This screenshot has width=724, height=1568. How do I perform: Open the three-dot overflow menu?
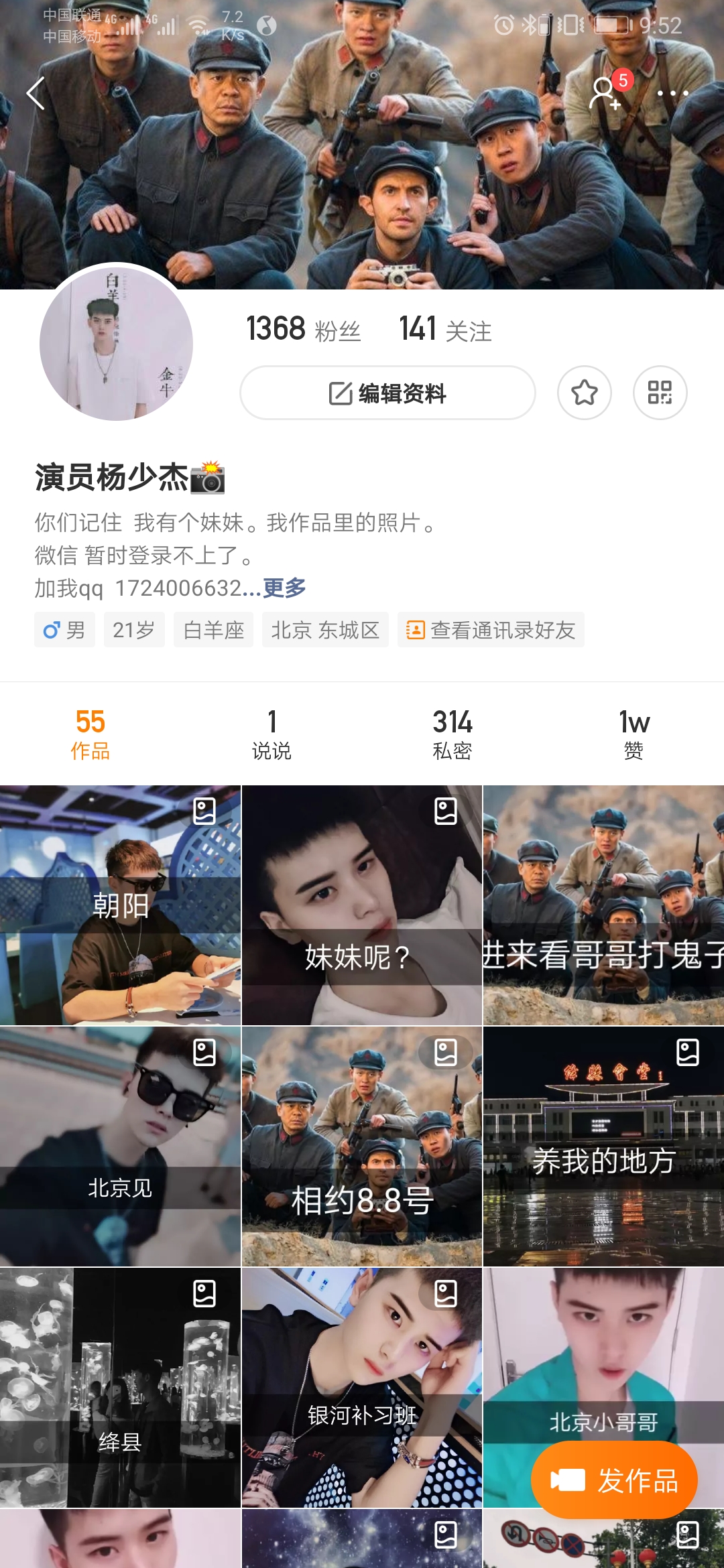[672, 93]
